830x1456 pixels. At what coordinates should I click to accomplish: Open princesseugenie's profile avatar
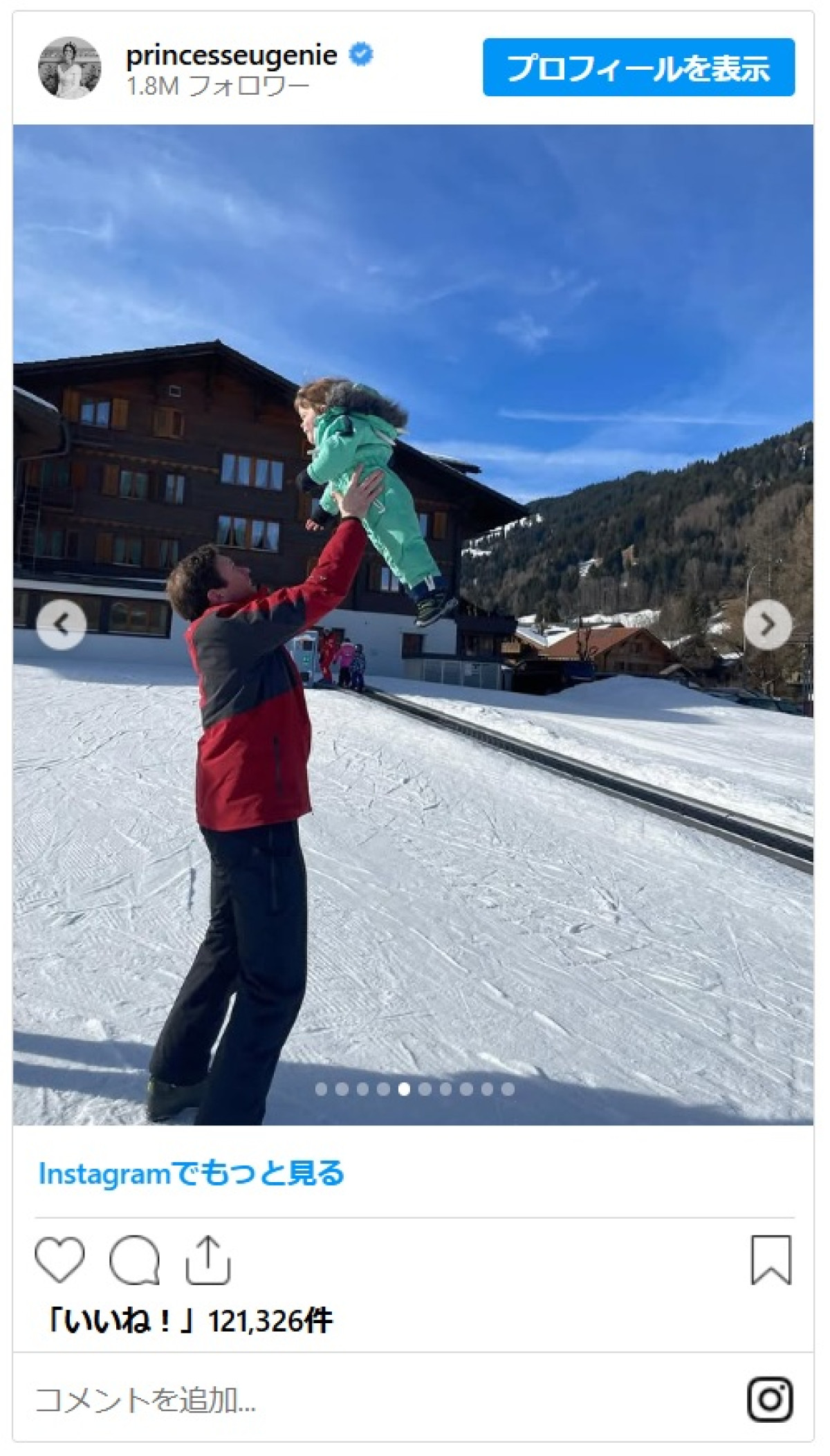click(x=69, y=68)
